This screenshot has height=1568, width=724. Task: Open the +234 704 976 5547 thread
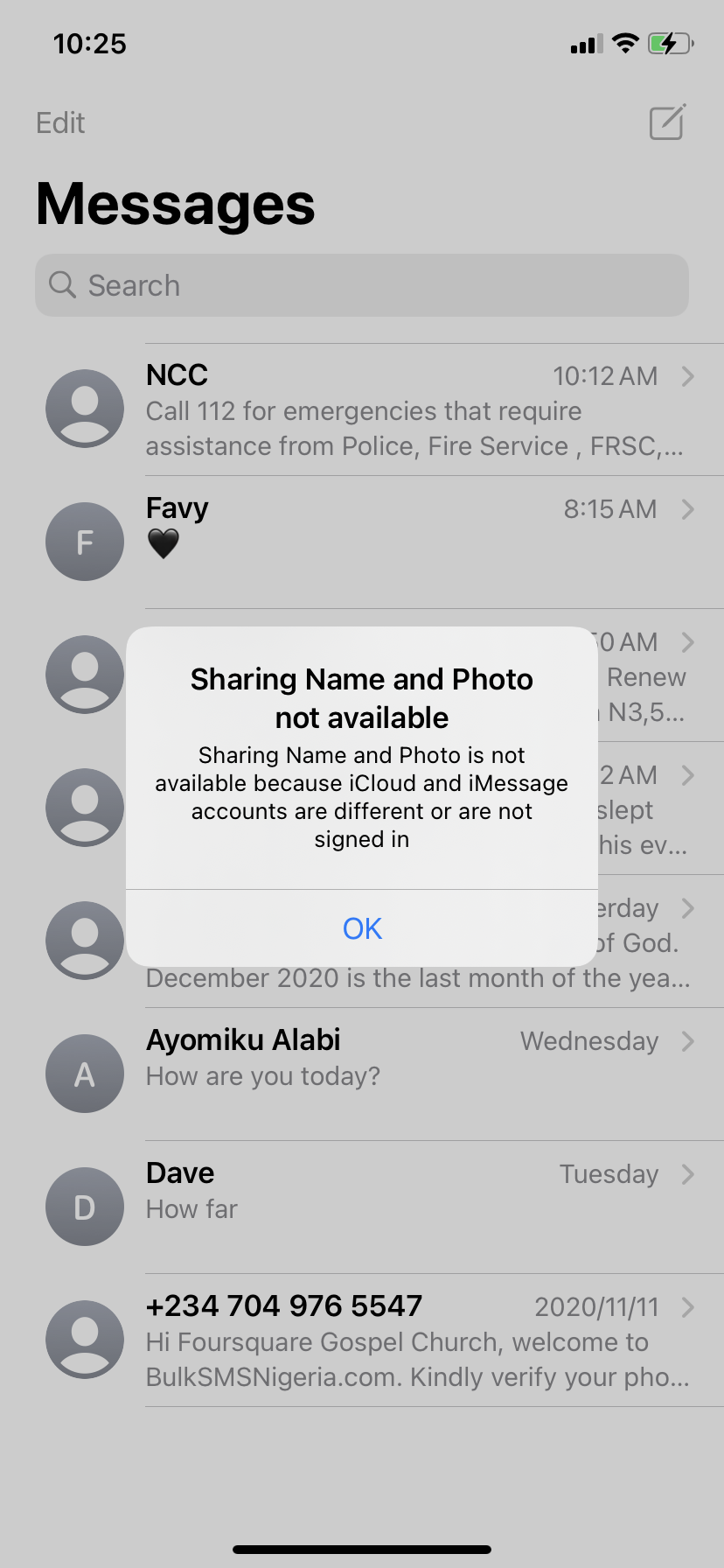click(x=411, y=1339)
